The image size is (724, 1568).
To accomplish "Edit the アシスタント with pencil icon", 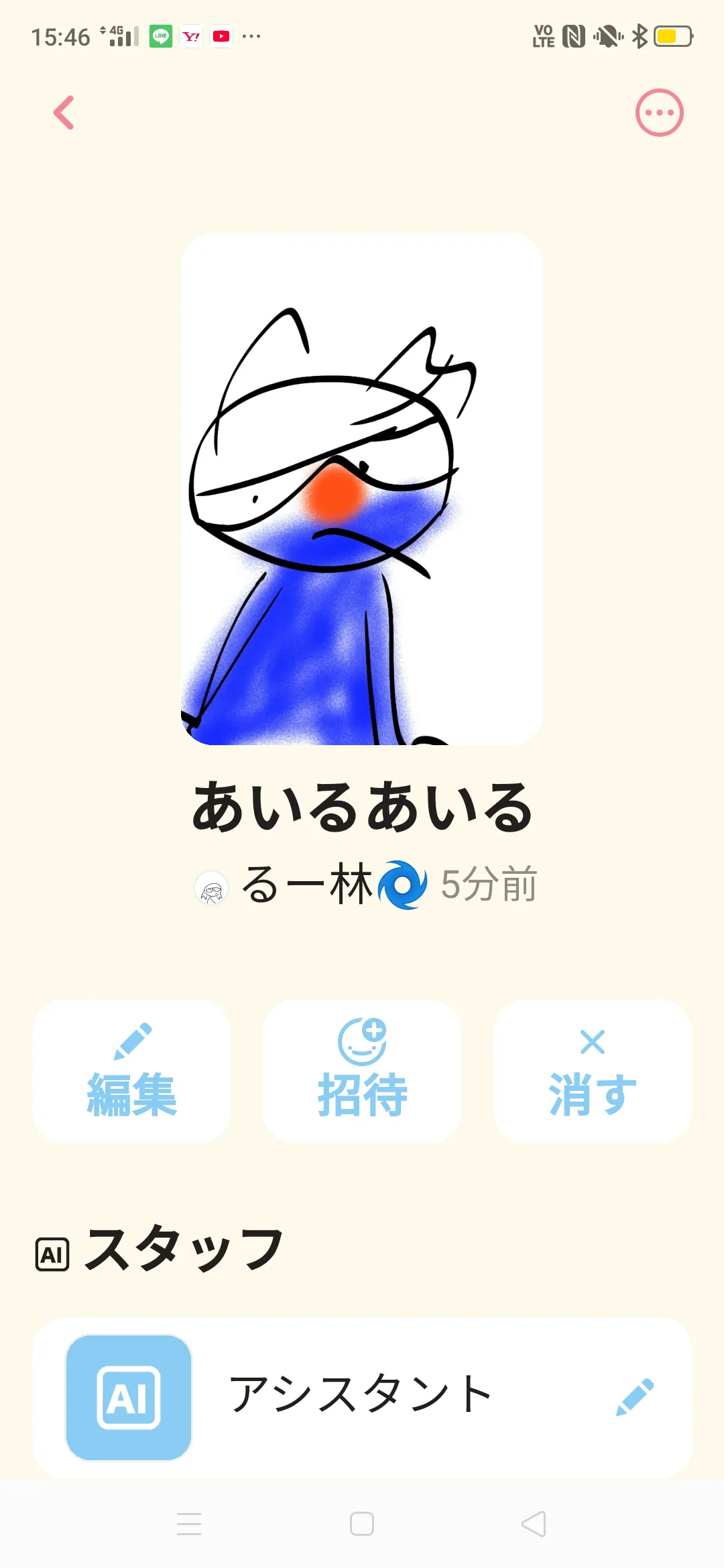I will coord(634,1396).
